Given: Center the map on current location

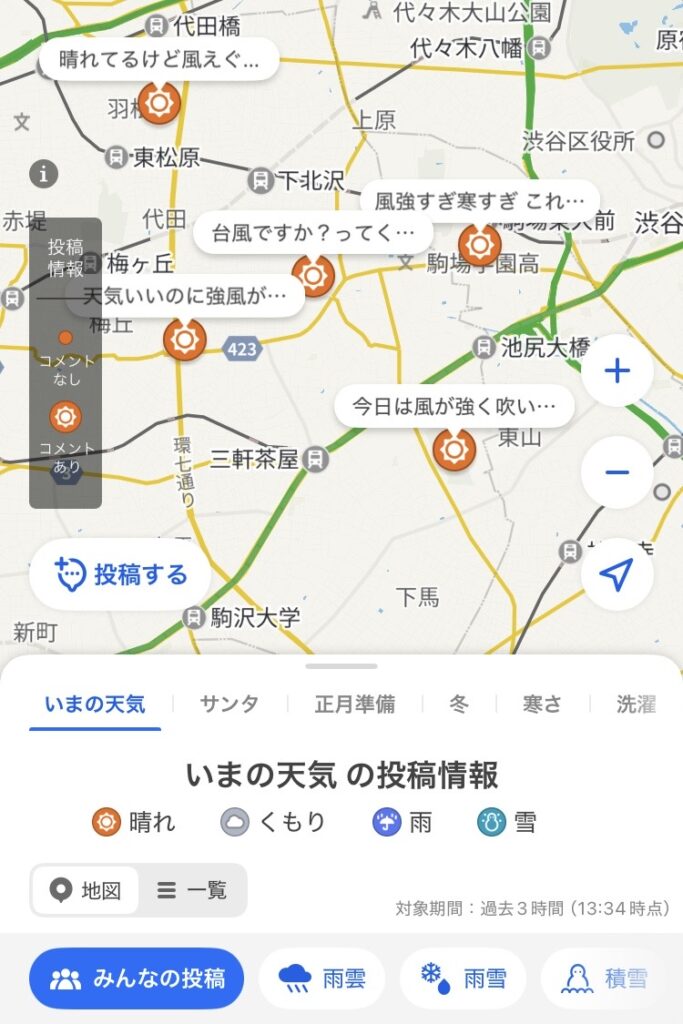Looking at the screenshot, I should click(x=617, y=574).
